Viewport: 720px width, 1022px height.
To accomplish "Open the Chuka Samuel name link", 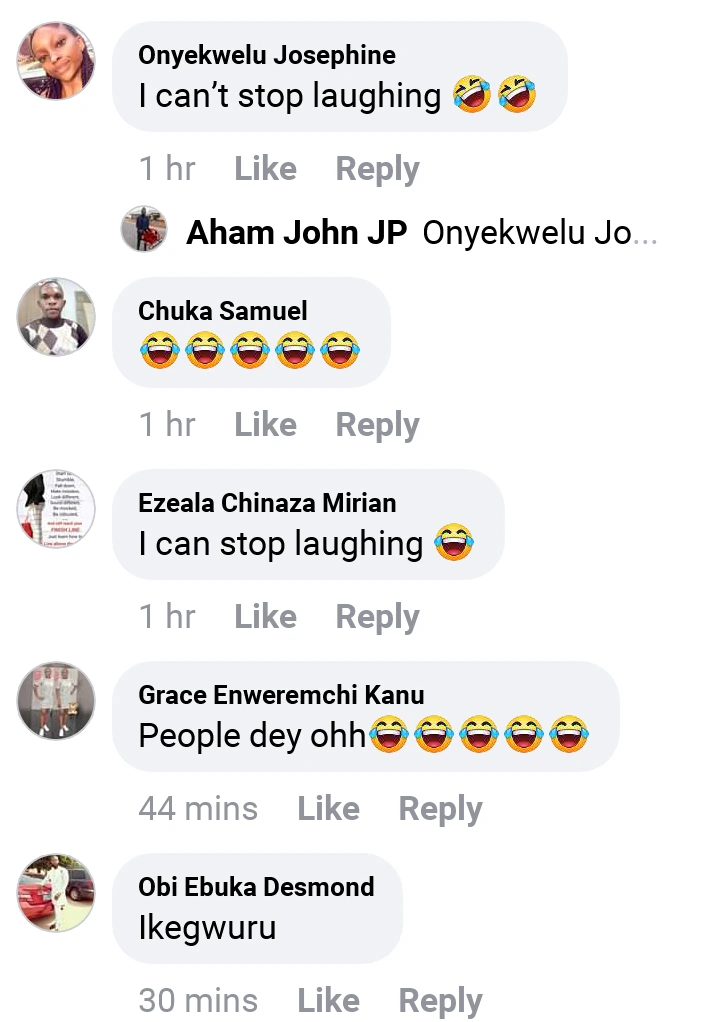I will click(x=223, y=311).
